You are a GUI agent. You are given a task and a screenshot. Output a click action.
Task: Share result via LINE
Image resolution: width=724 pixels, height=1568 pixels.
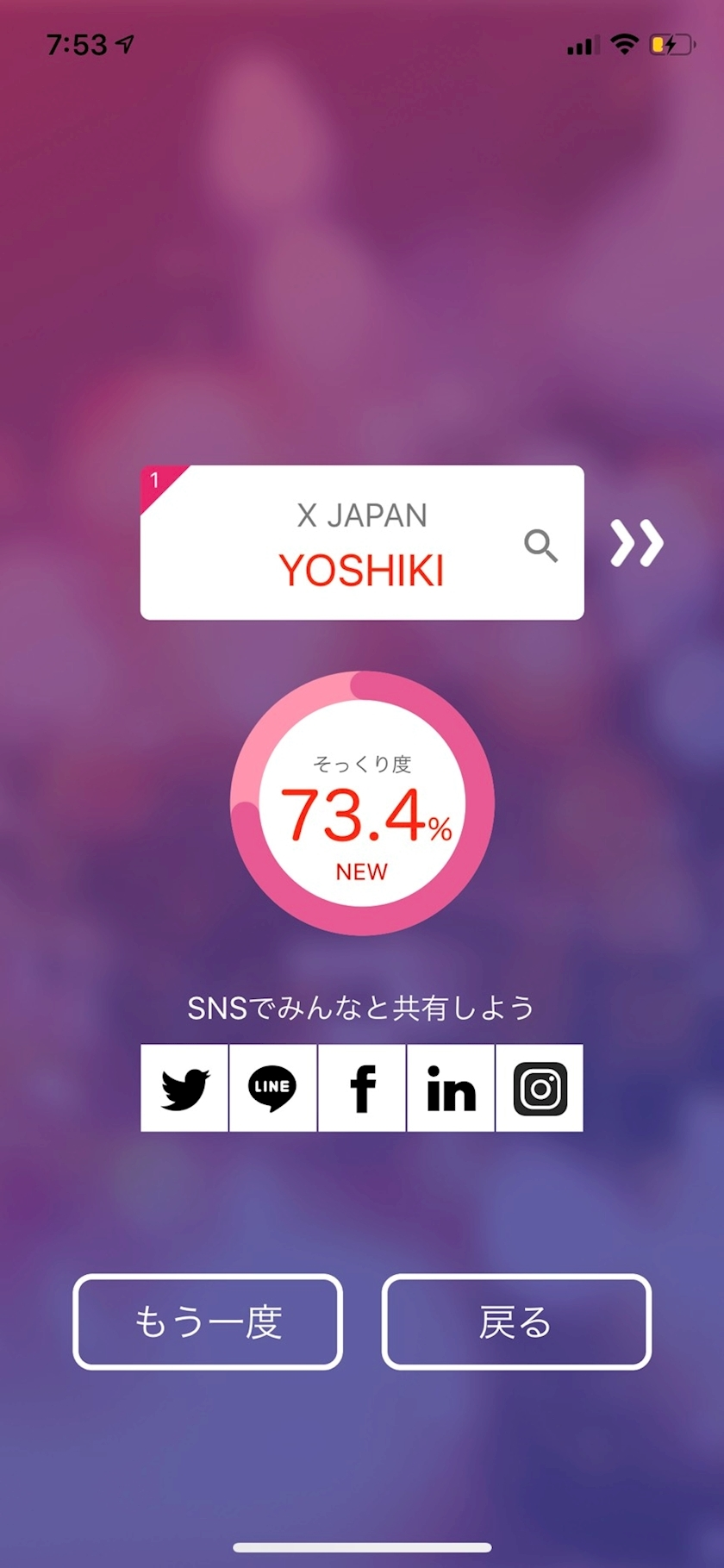tap(272, 1088)
